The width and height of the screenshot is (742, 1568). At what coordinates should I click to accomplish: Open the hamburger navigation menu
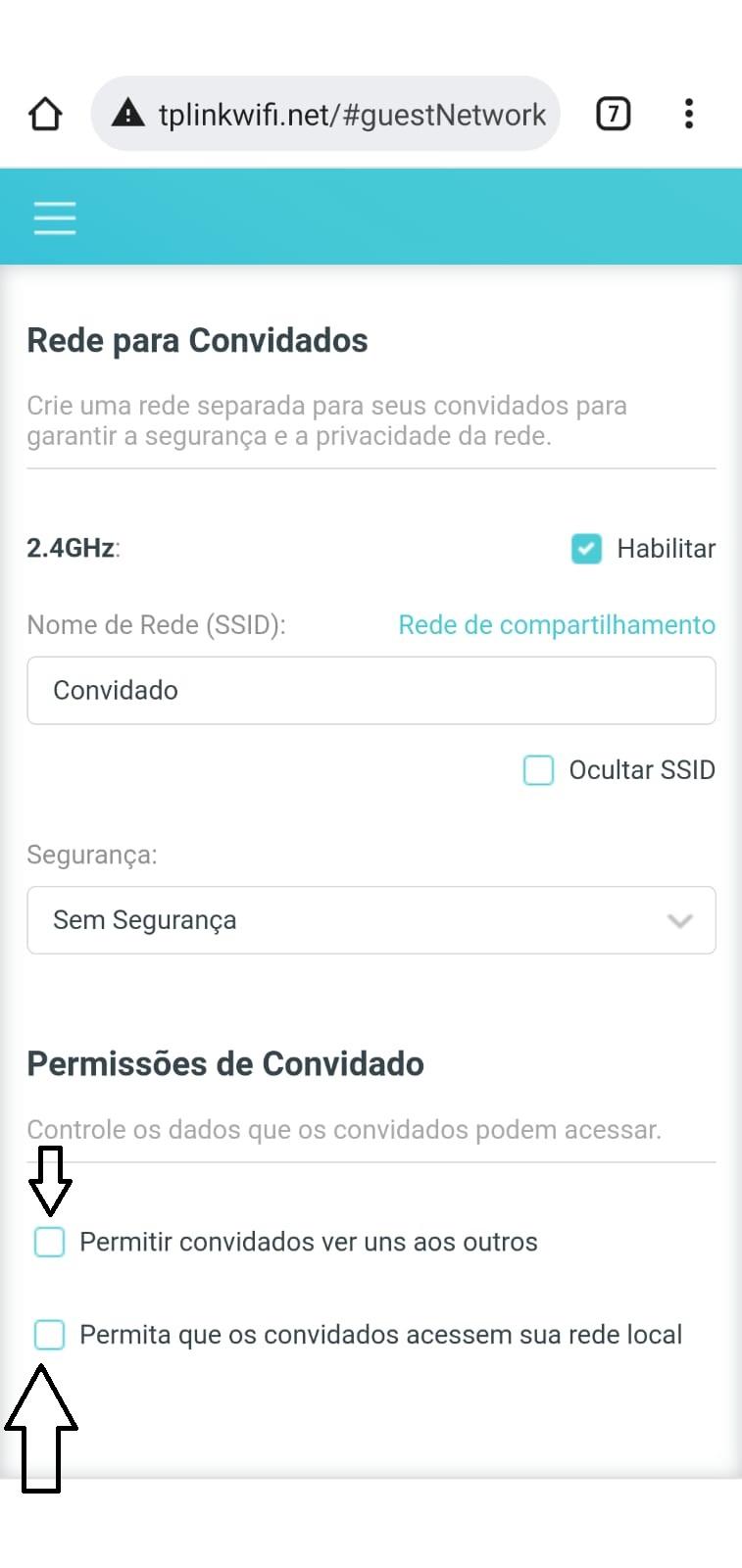55,217
